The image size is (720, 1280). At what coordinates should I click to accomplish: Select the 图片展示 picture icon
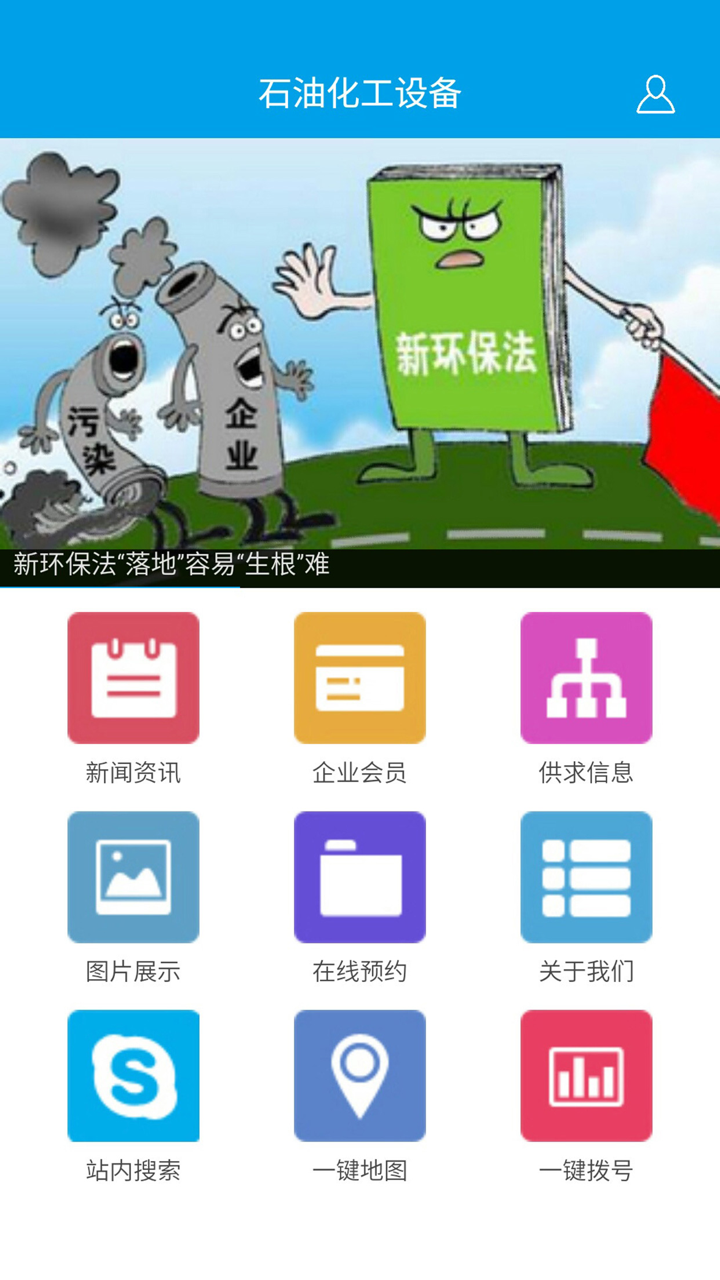[x=133, y=876]
